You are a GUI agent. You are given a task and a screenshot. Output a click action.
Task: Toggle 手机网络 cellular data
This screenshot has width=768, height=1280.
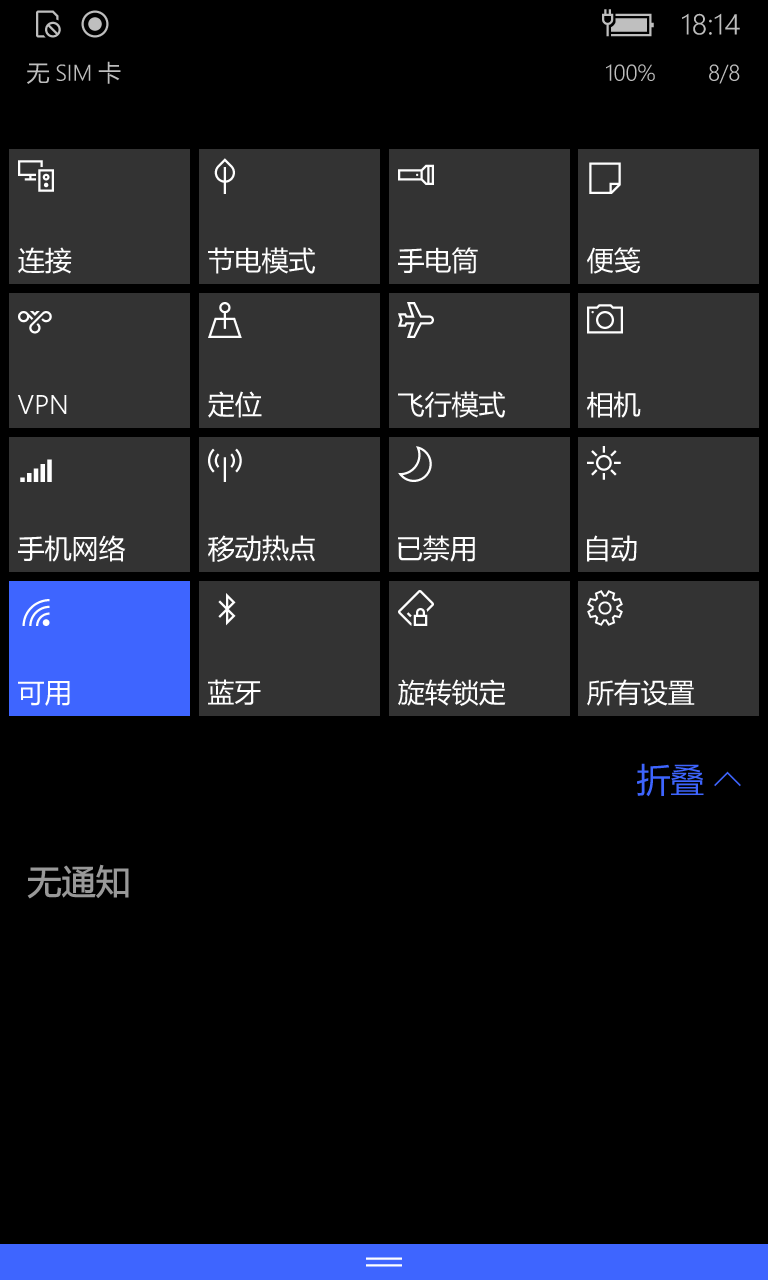[99, 504]
